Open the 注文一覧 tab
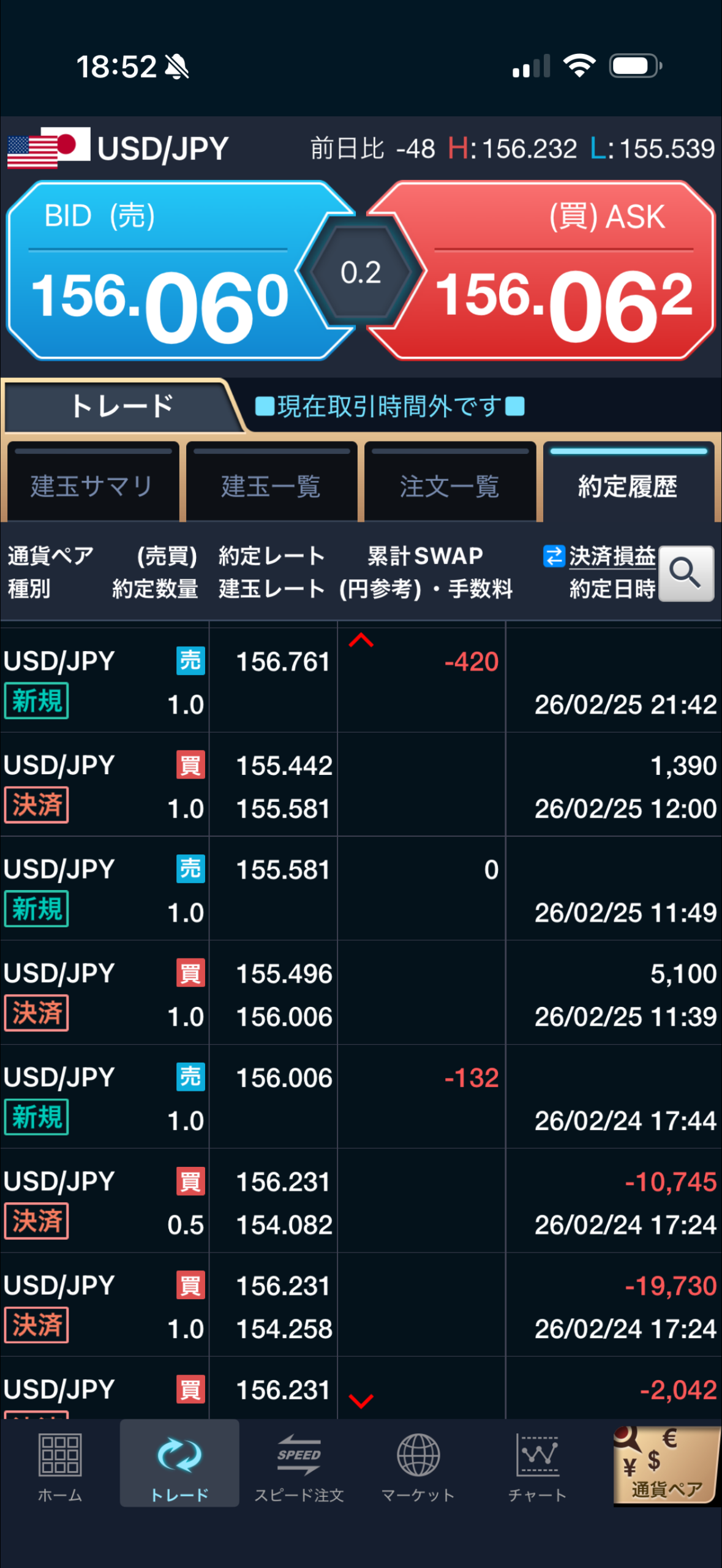Screen dimensions: 722x1568 click(x=450, y=485)
